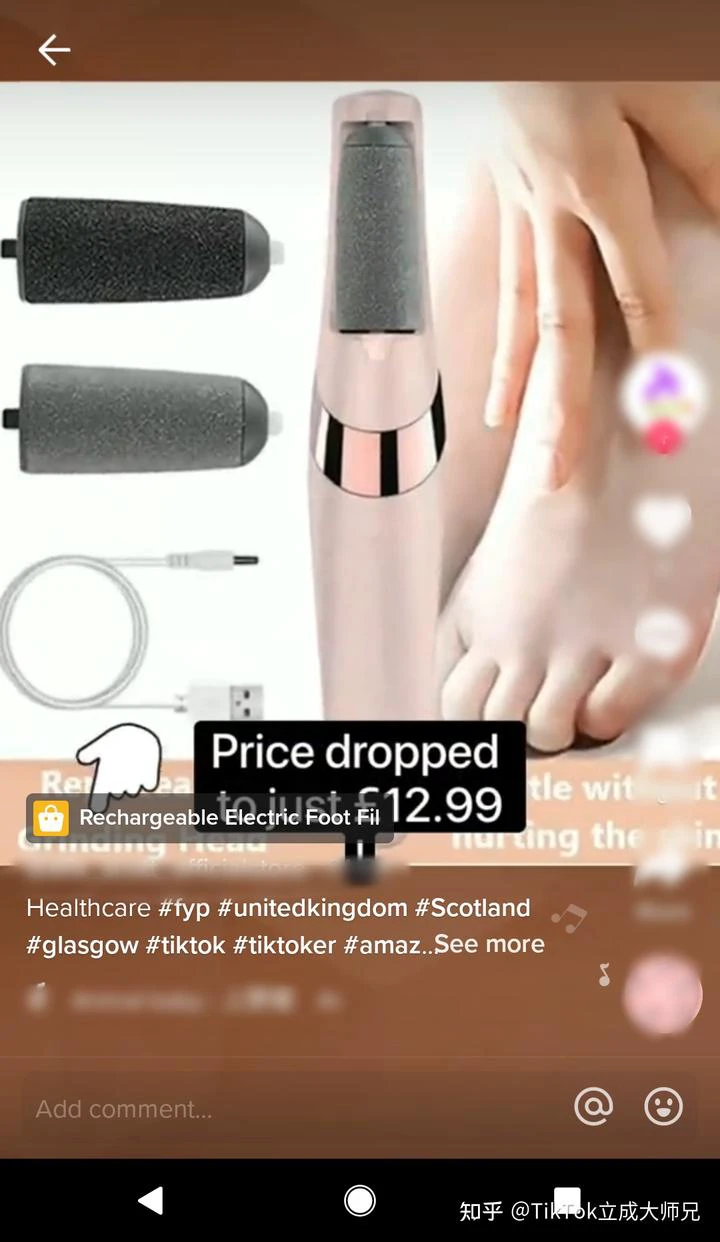
Task: Open the emoji picker
Action: [663, 1106]
